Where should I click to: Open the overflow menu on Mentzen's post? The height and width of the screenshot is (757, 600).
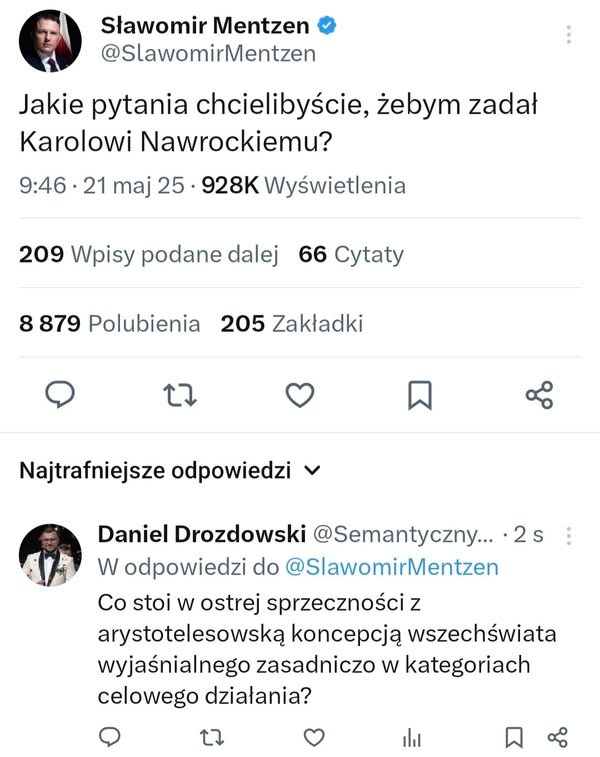(x=569, y=35)
